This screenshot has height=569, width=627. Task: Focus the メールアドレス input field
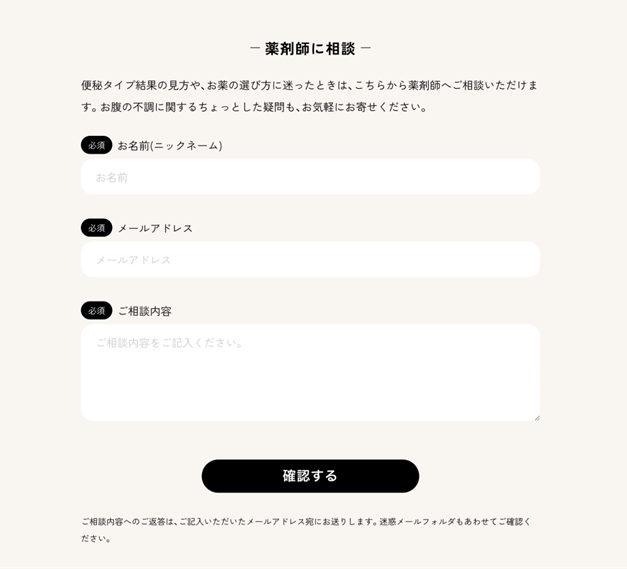click(310, 260)
